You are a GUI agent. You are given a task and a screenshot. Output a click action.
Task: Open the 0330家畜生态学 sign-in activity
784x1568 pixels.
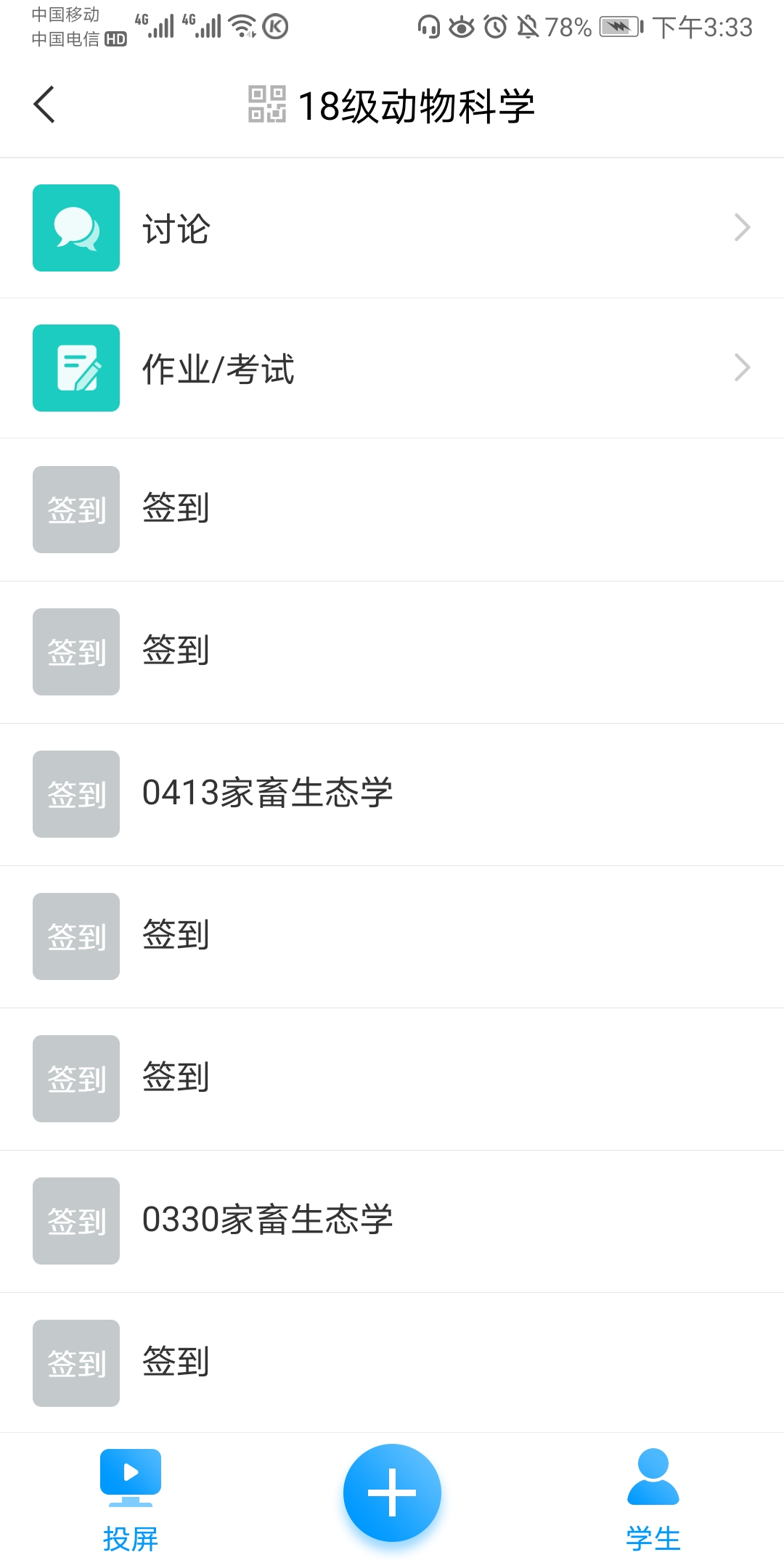point(392,1221)
